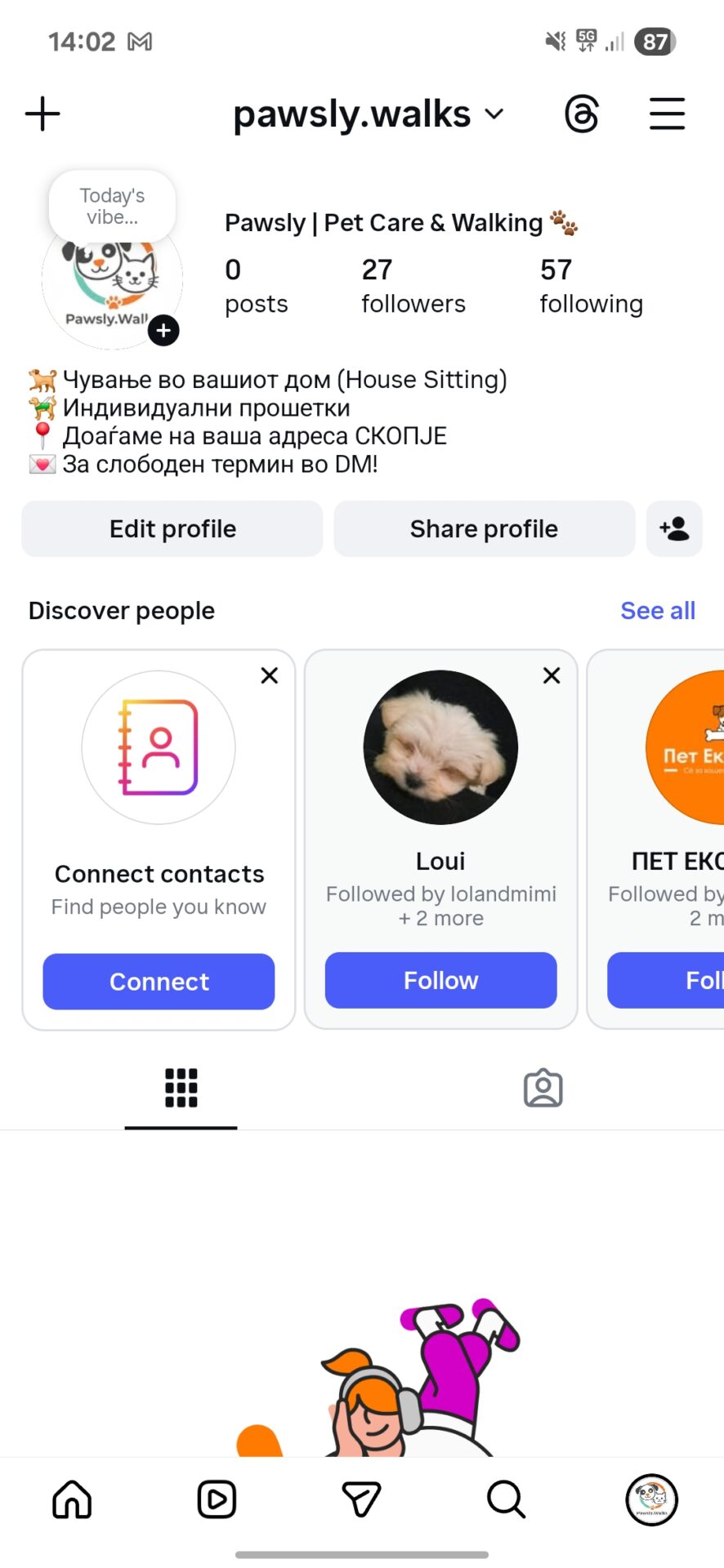This screenshot has height=1568, width=724.
Task: Create a new post with the plus icon
Action: pos(42,114)
